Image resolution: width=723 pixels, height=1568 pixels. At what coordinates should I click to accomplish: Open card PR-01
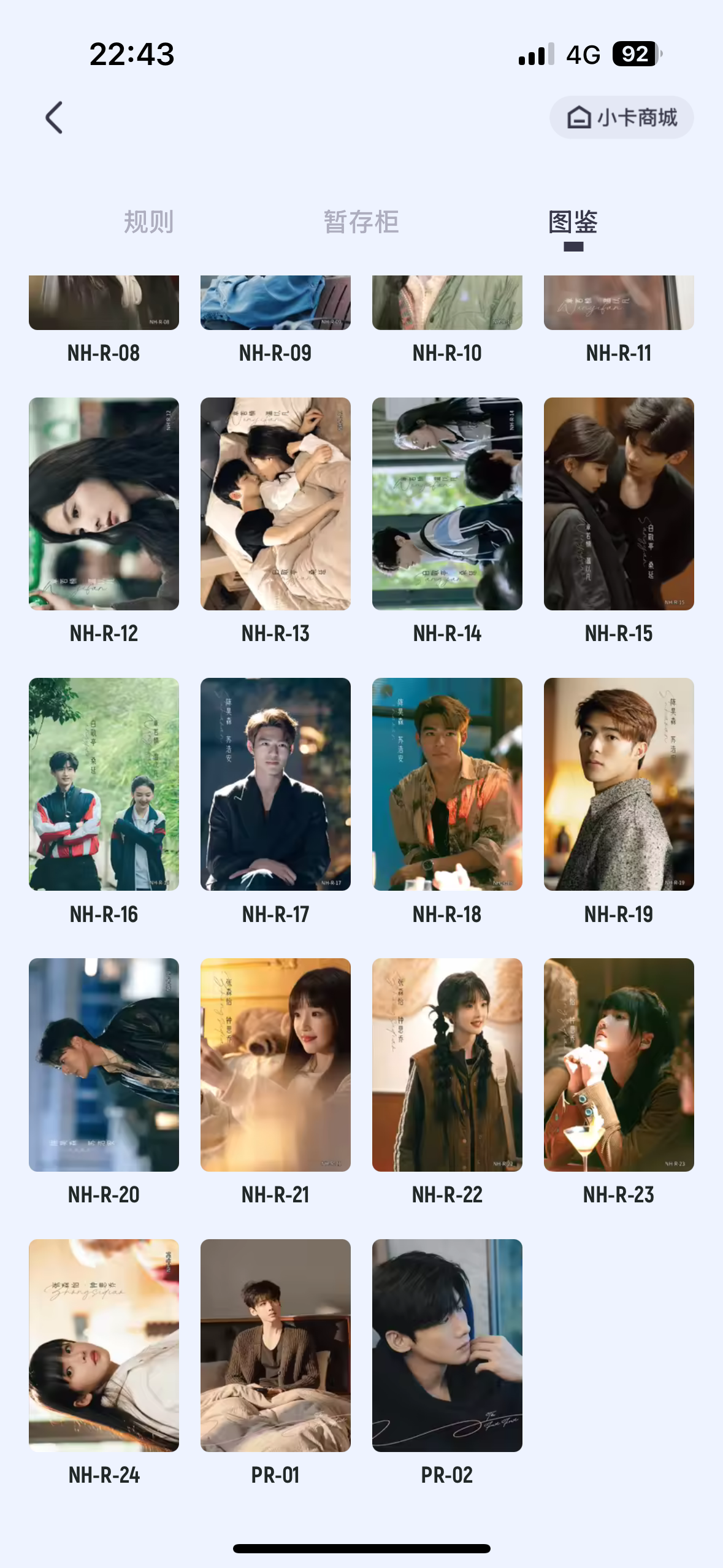[x=275, y=1345]
